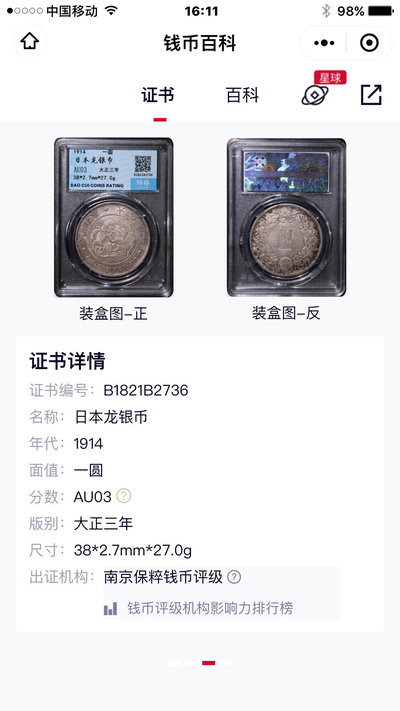Share the certificate with the export icon
400x711 pixels.
[x=371, y=95]
